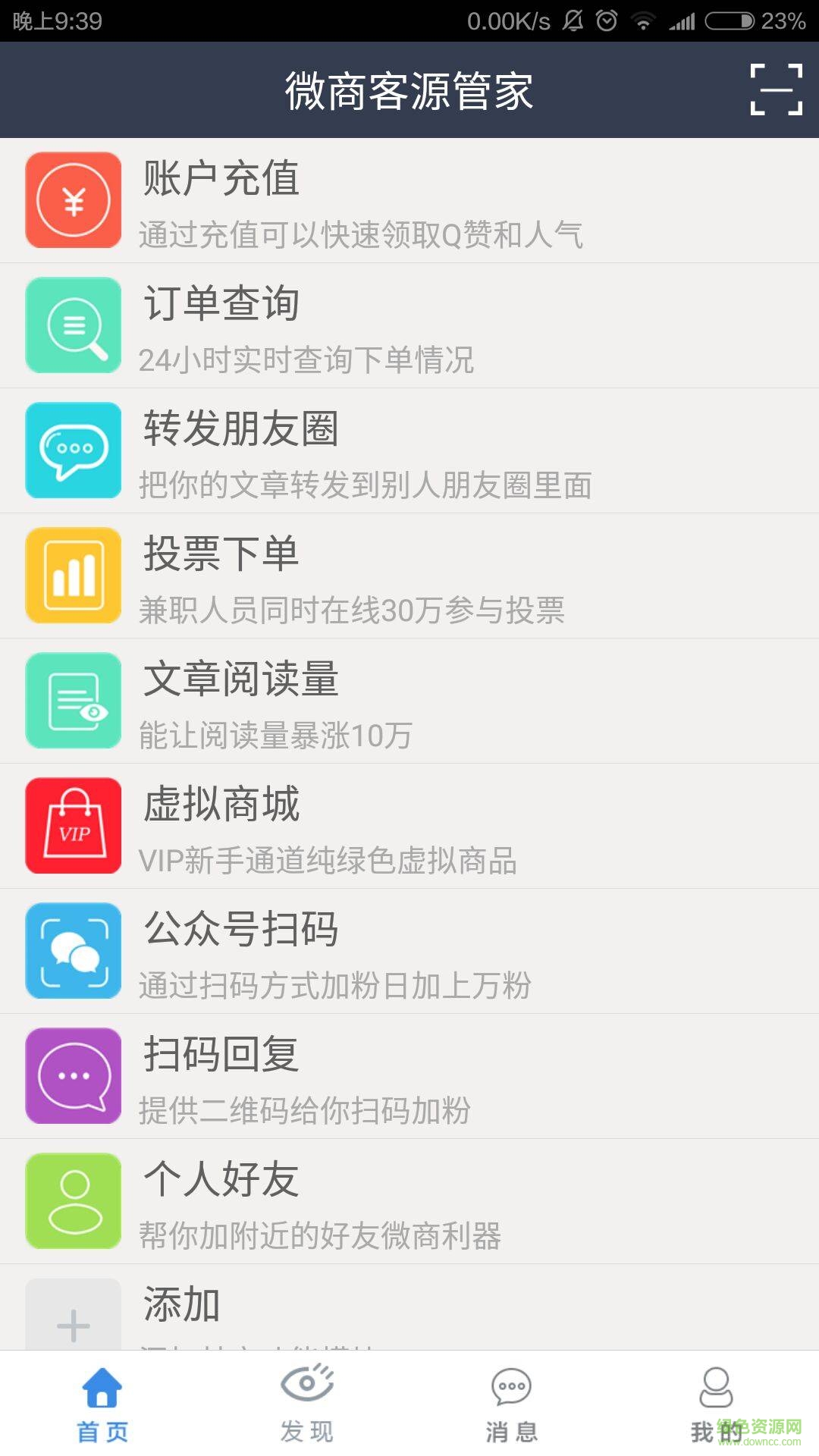Select the 转发朋友圈 row
Screen dimensions: 819x1456
(x=409, y=451)
